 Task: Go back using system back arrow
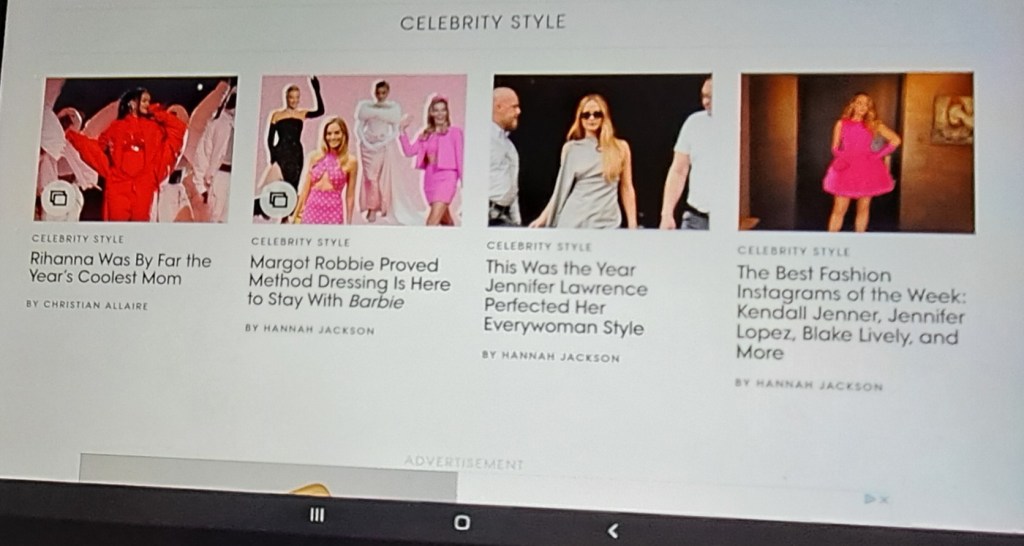pos(613,530)
